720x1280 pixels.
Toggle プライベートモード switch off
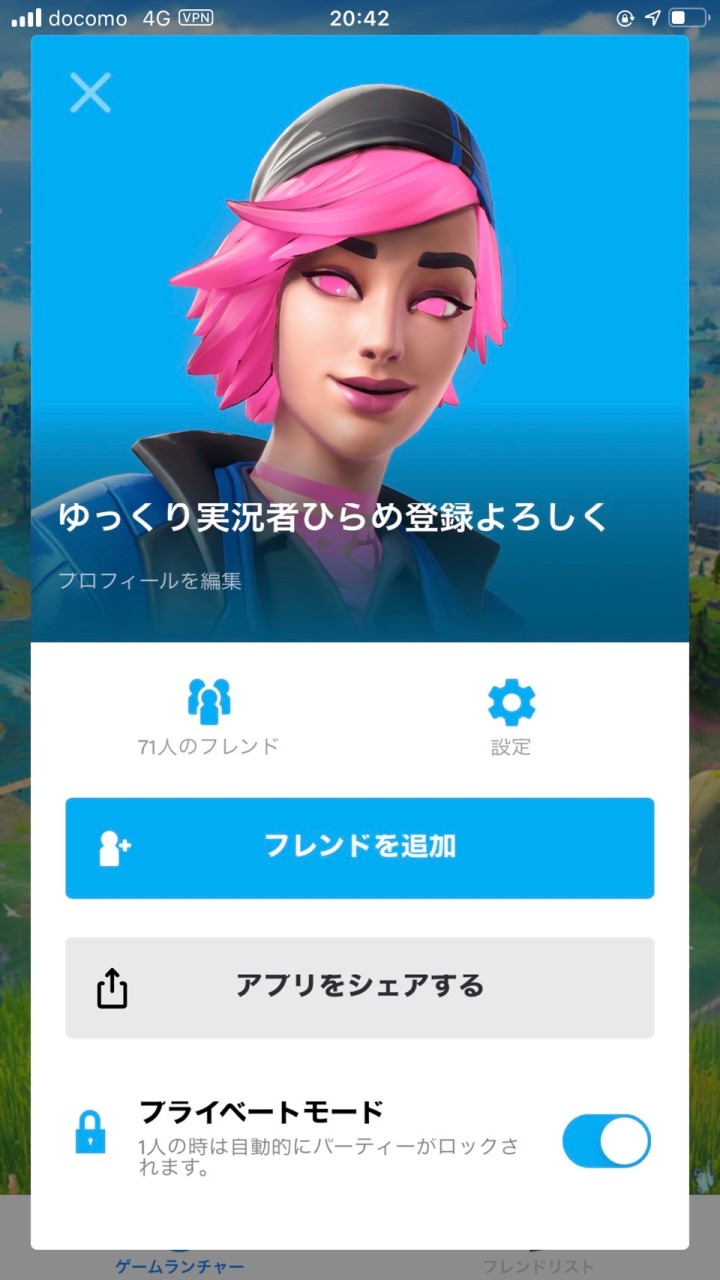pos(606,1141)
